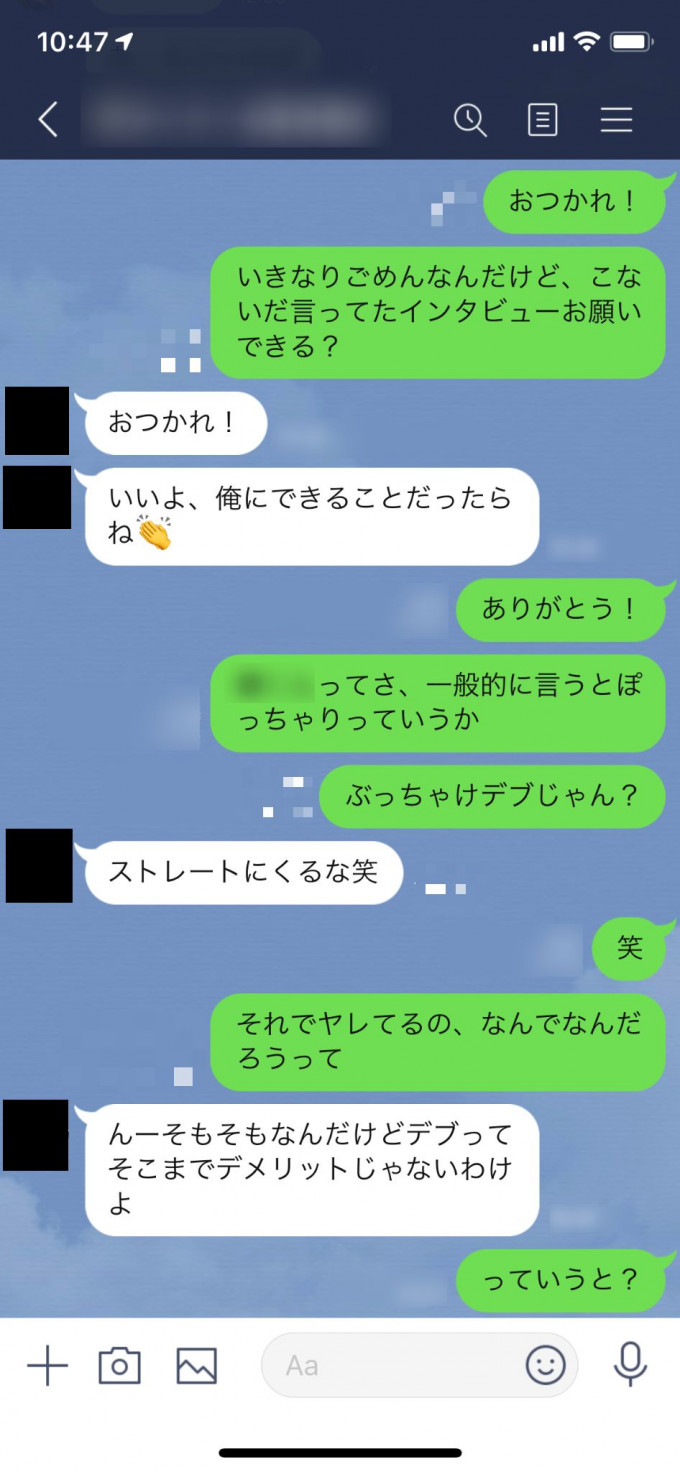Image resolution: width=680 pixels, height=1472 pixels.
Task: Go back to the chat list
Action: pos(47,120)
